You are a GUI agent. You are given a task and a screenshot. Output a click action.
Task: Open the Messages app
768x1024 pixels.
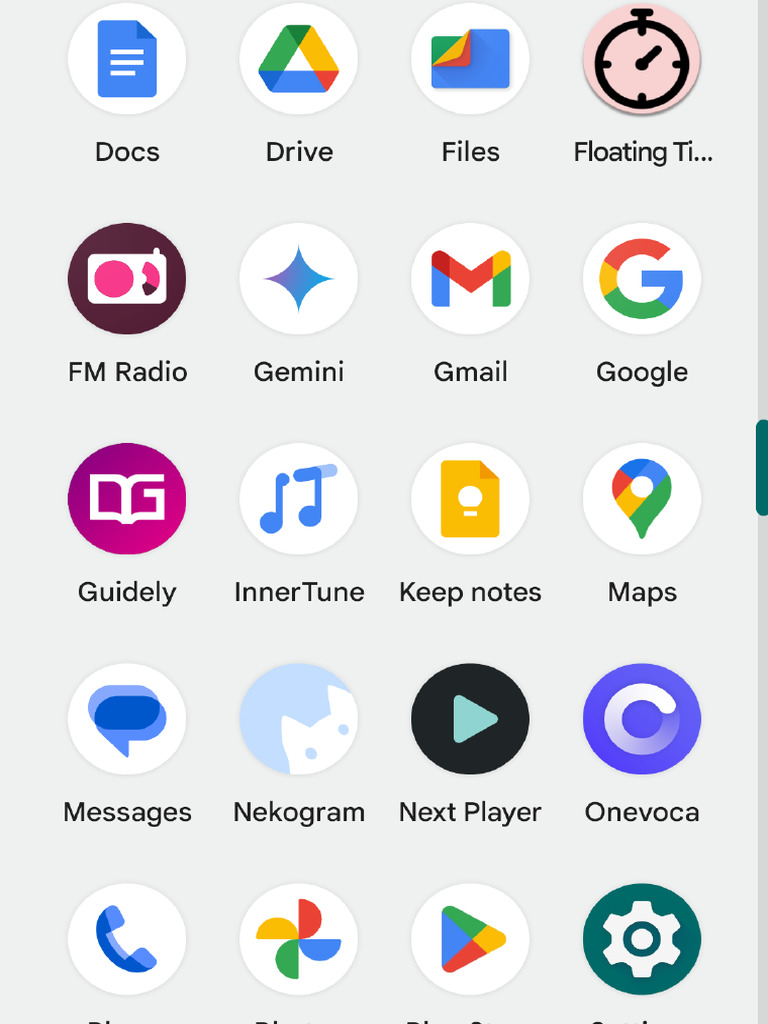pos(127,719)
